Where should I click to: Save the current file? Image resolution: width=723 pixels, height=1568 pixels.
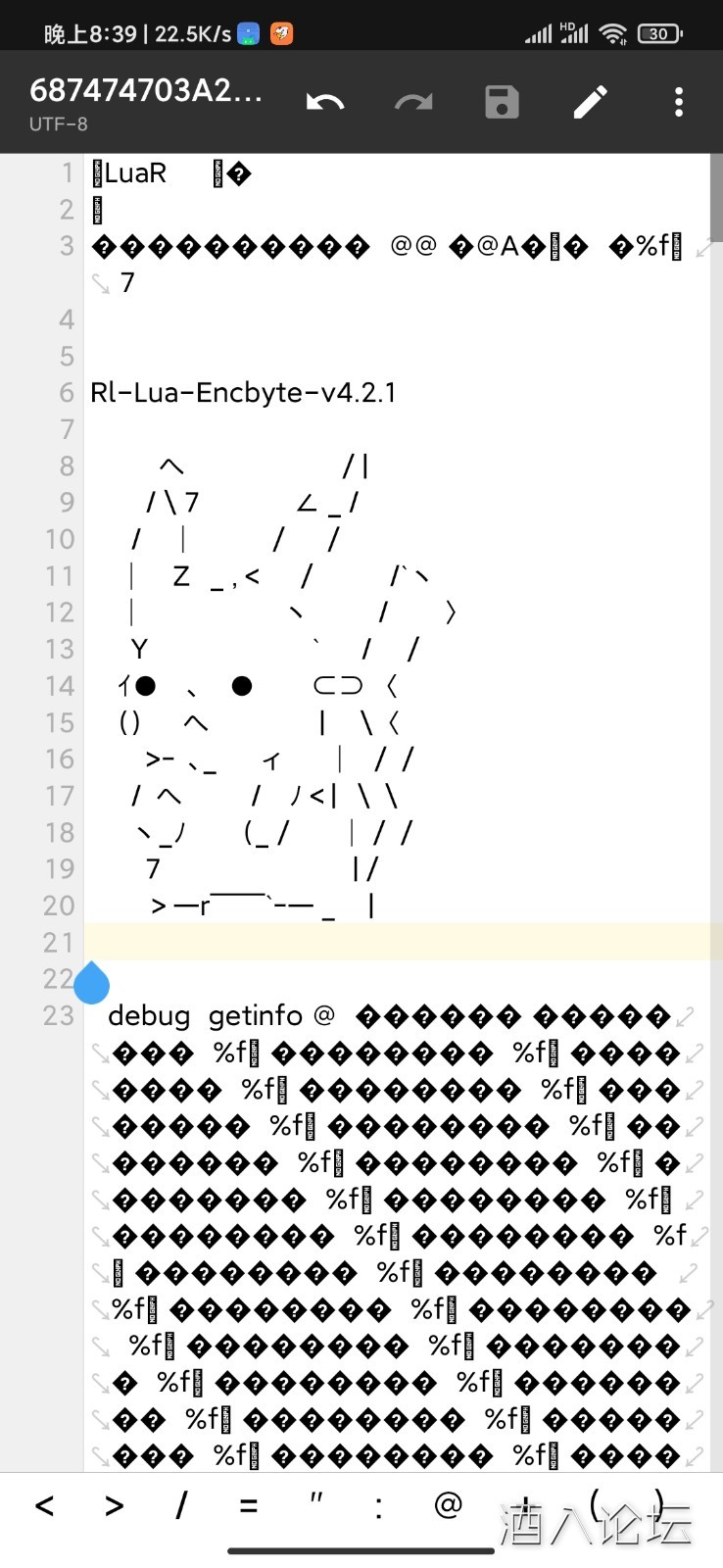tap(502, 101)
